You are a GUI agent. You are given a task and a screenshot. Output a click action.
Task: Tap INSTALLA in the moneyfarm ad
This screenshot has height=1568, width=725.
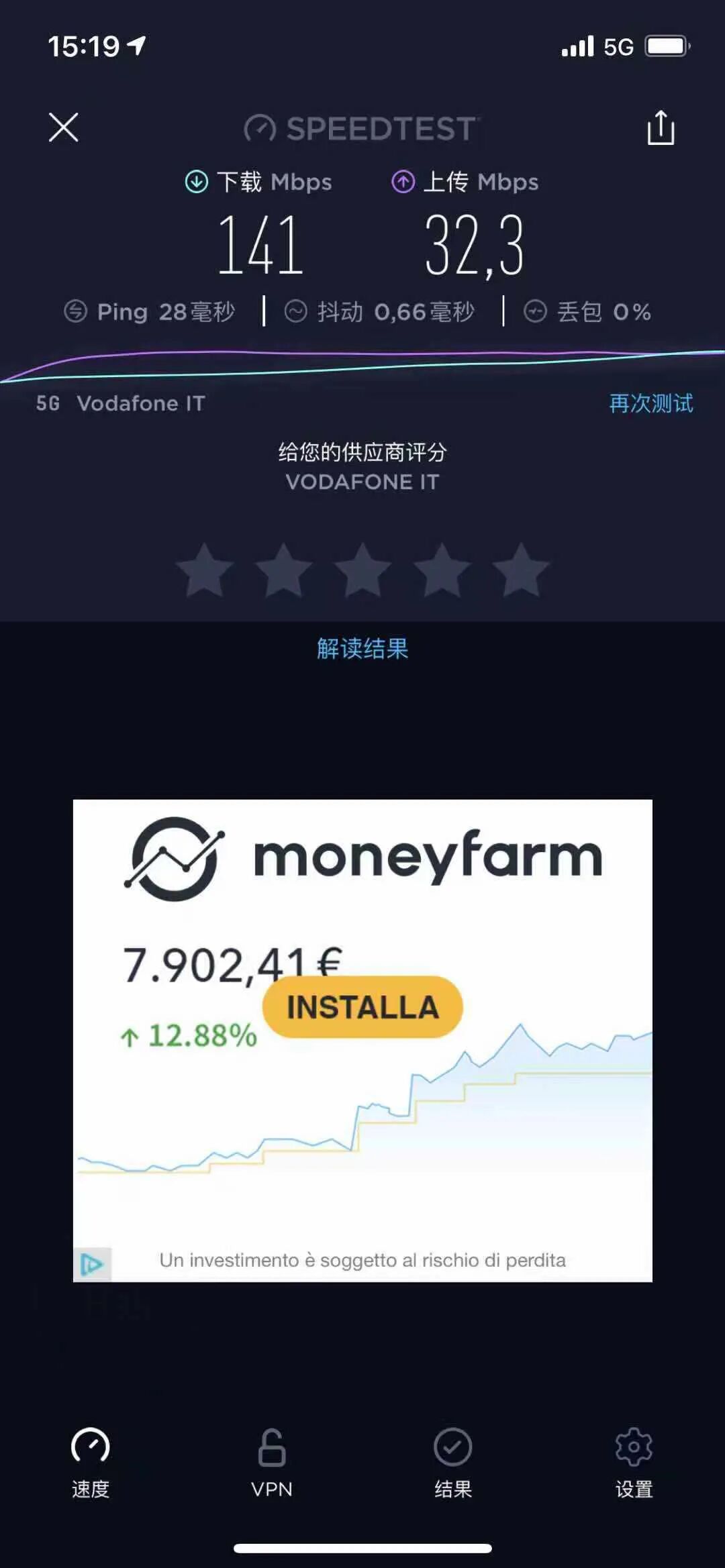coord(362,1007)
